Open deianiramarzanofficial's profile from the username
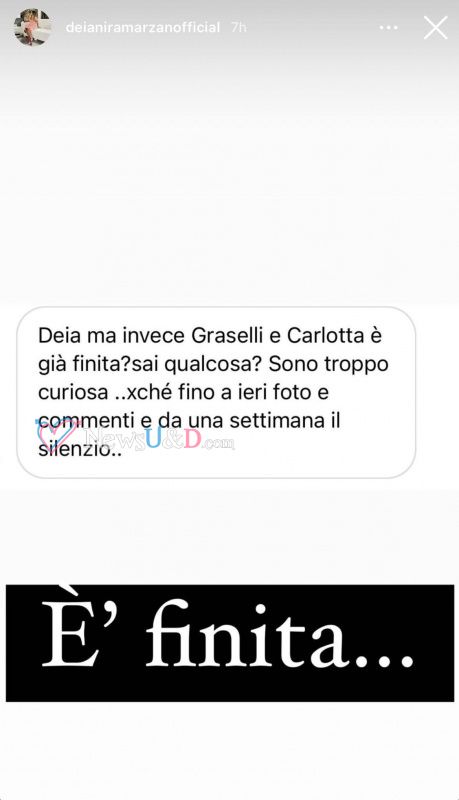 coord(143,27)
